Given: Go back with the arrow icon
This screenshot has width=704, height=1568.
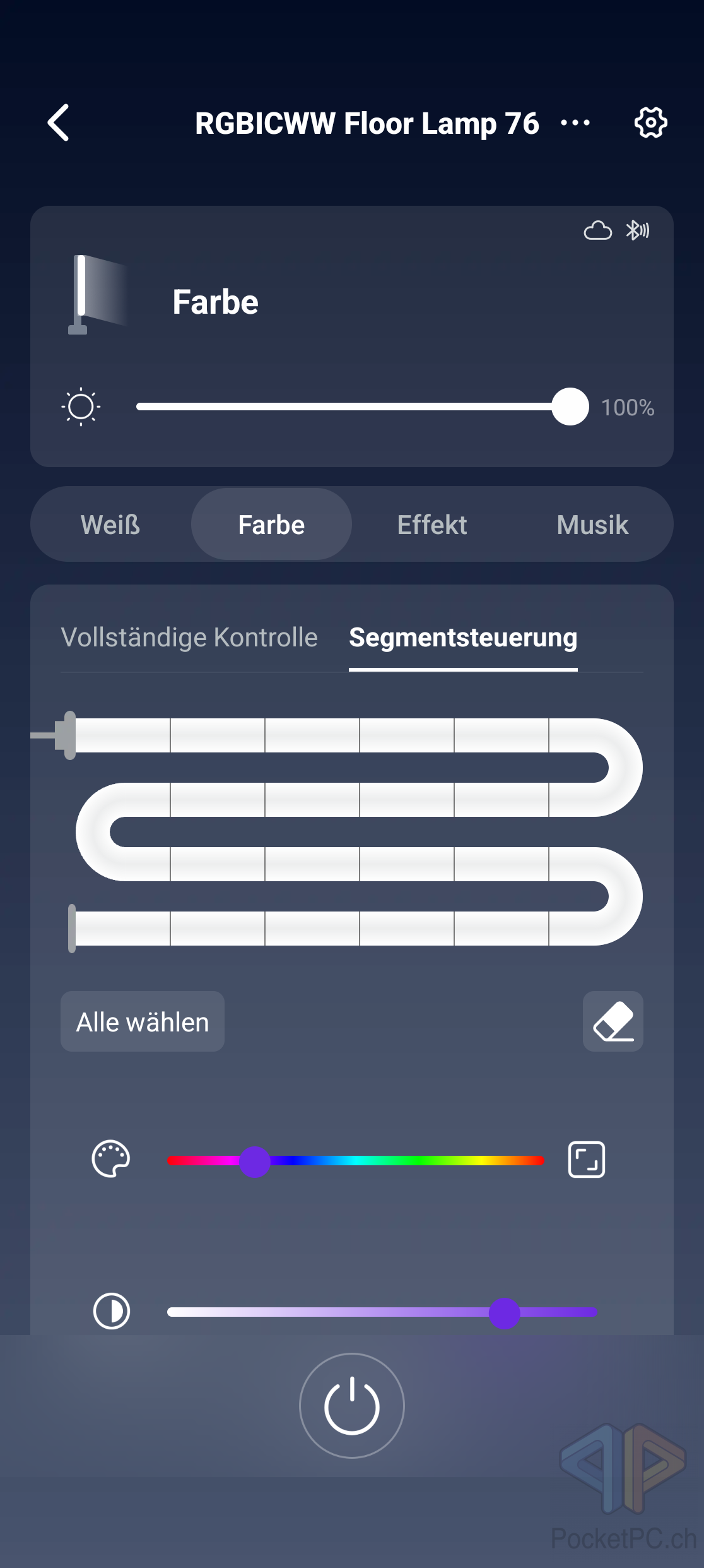Looking at the screenshot, I should click(59, 122).
